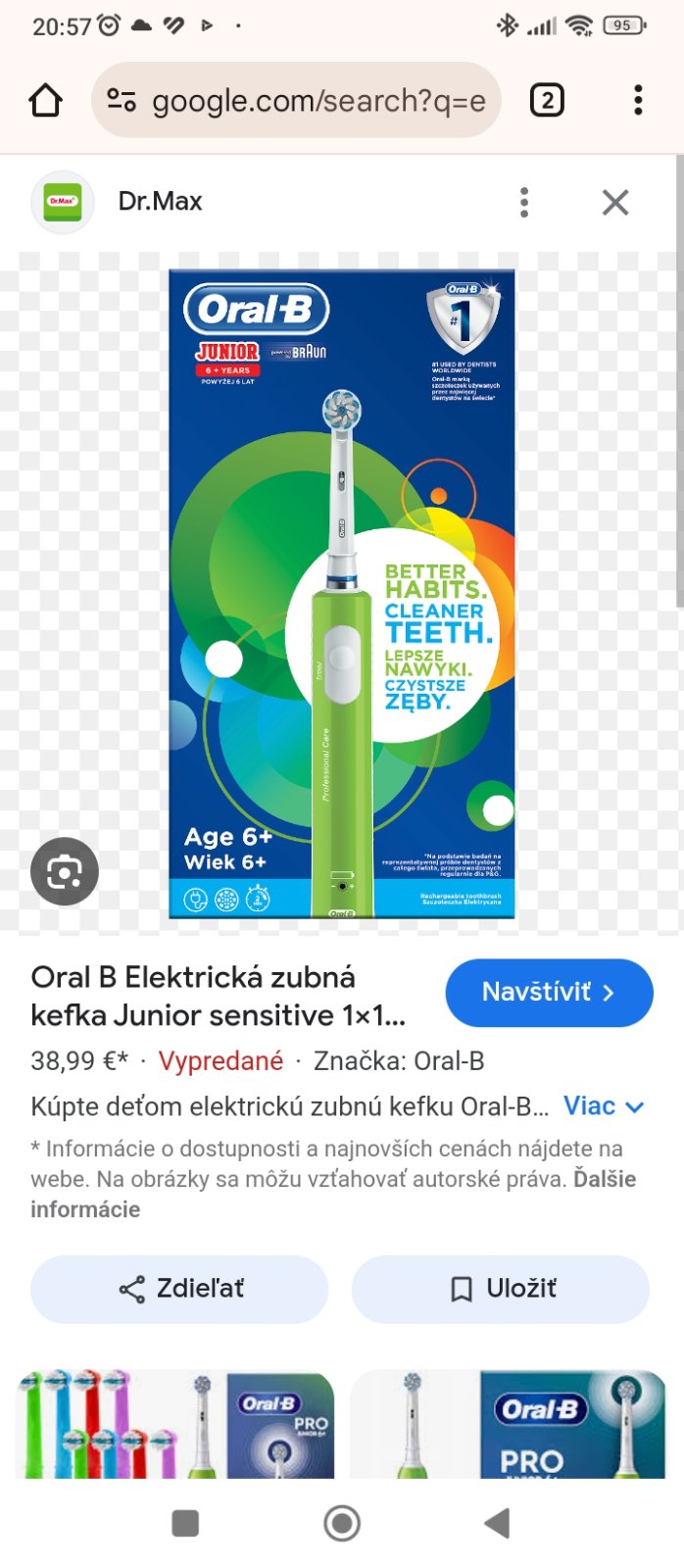Go to the browser home page
684x1568 pixels.
tap(46, 100)
